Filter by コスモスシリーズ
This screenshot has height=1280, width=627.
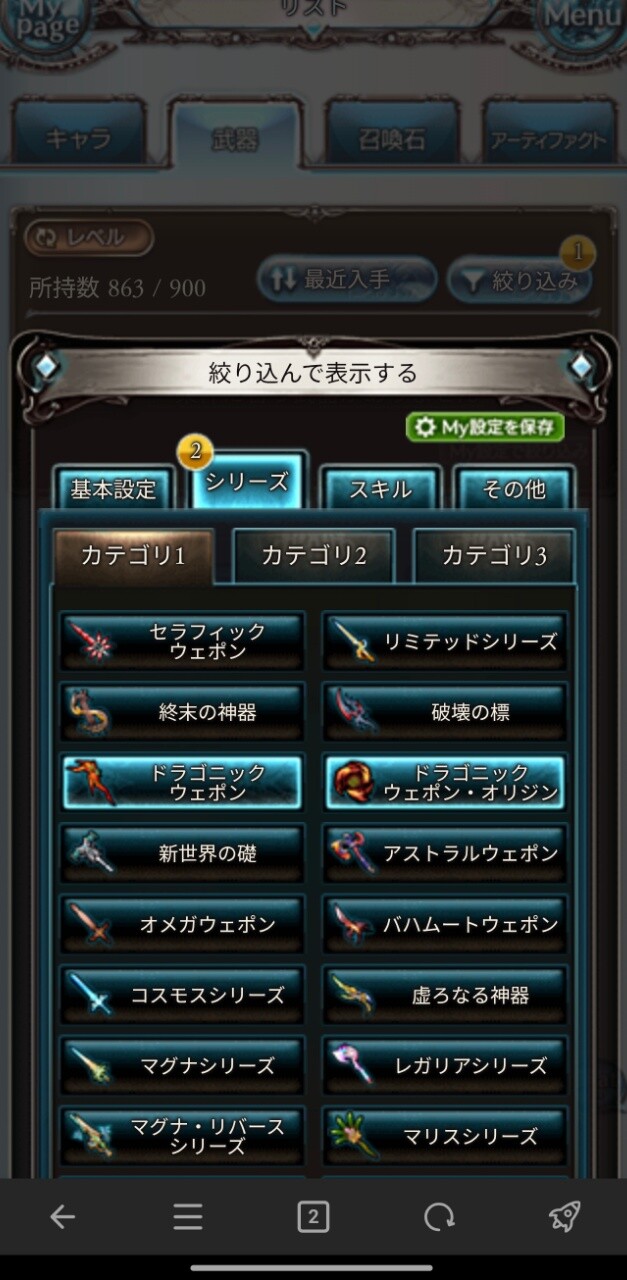(x=182, y=995)
